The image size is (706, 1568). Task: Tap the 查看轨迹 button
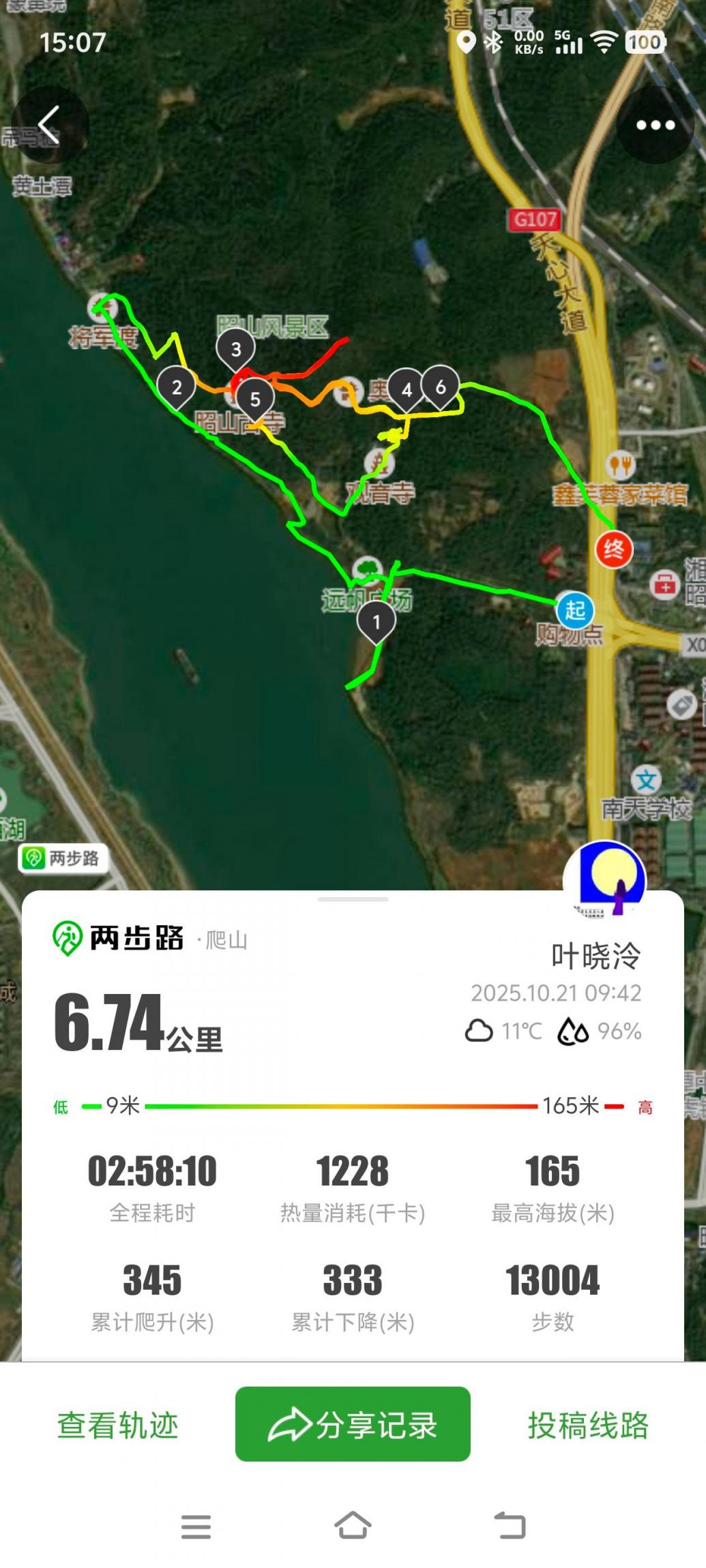118,1424
